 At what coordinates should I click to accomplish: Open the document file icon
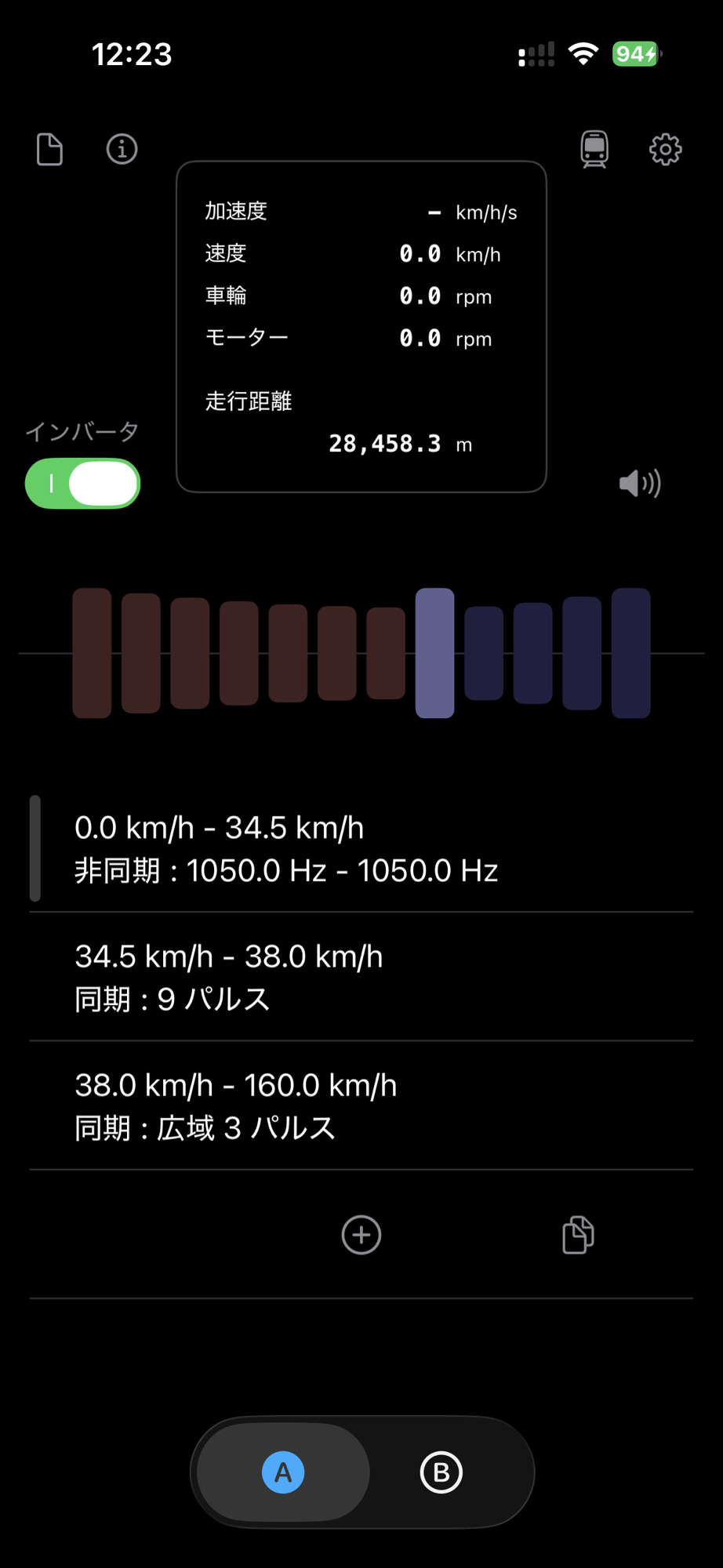click(x=49, y=149)
